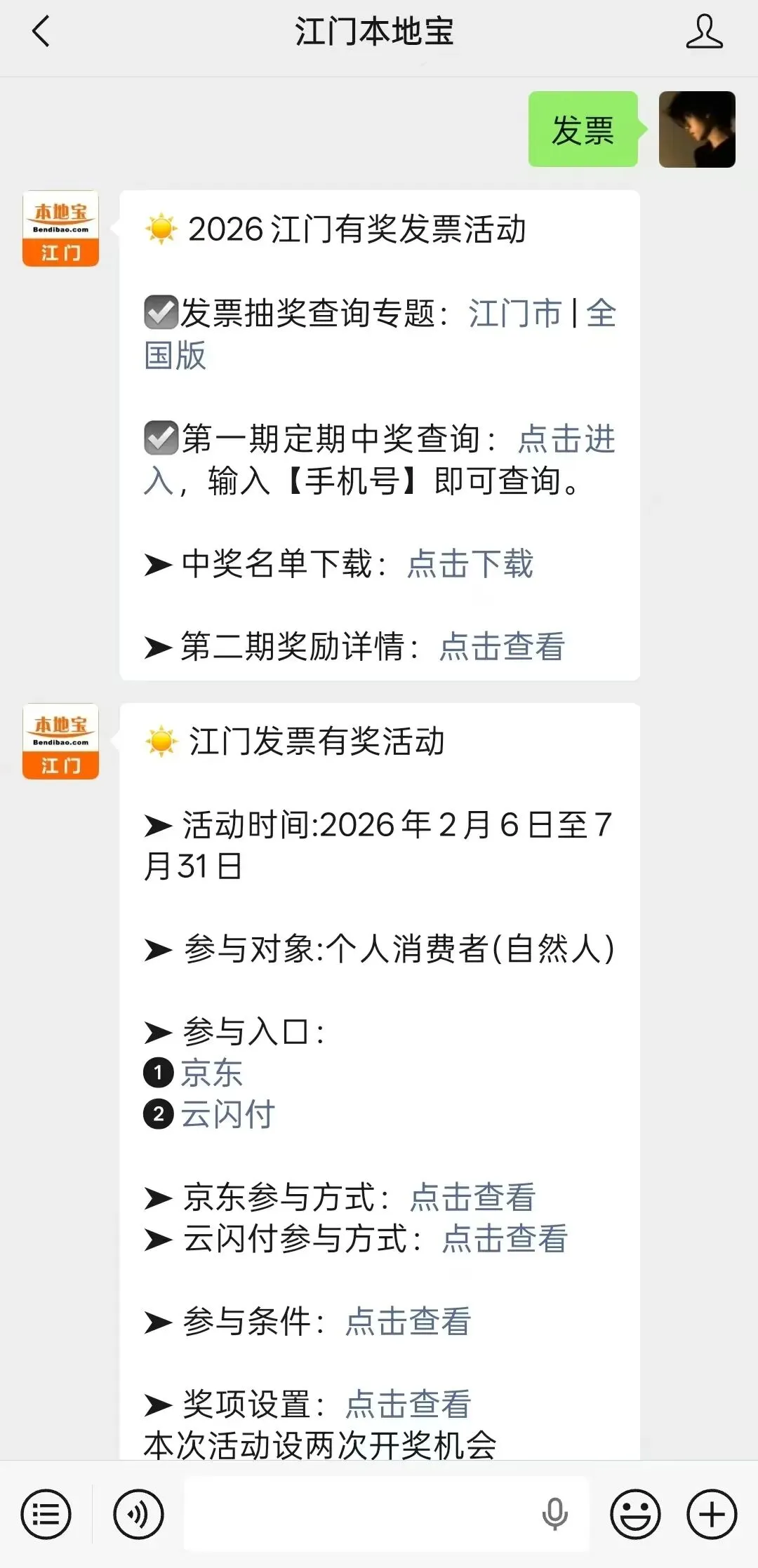Open 参与条件 点击查看 link
The width and height of the screenshot is (758, 1568).
408,1322
